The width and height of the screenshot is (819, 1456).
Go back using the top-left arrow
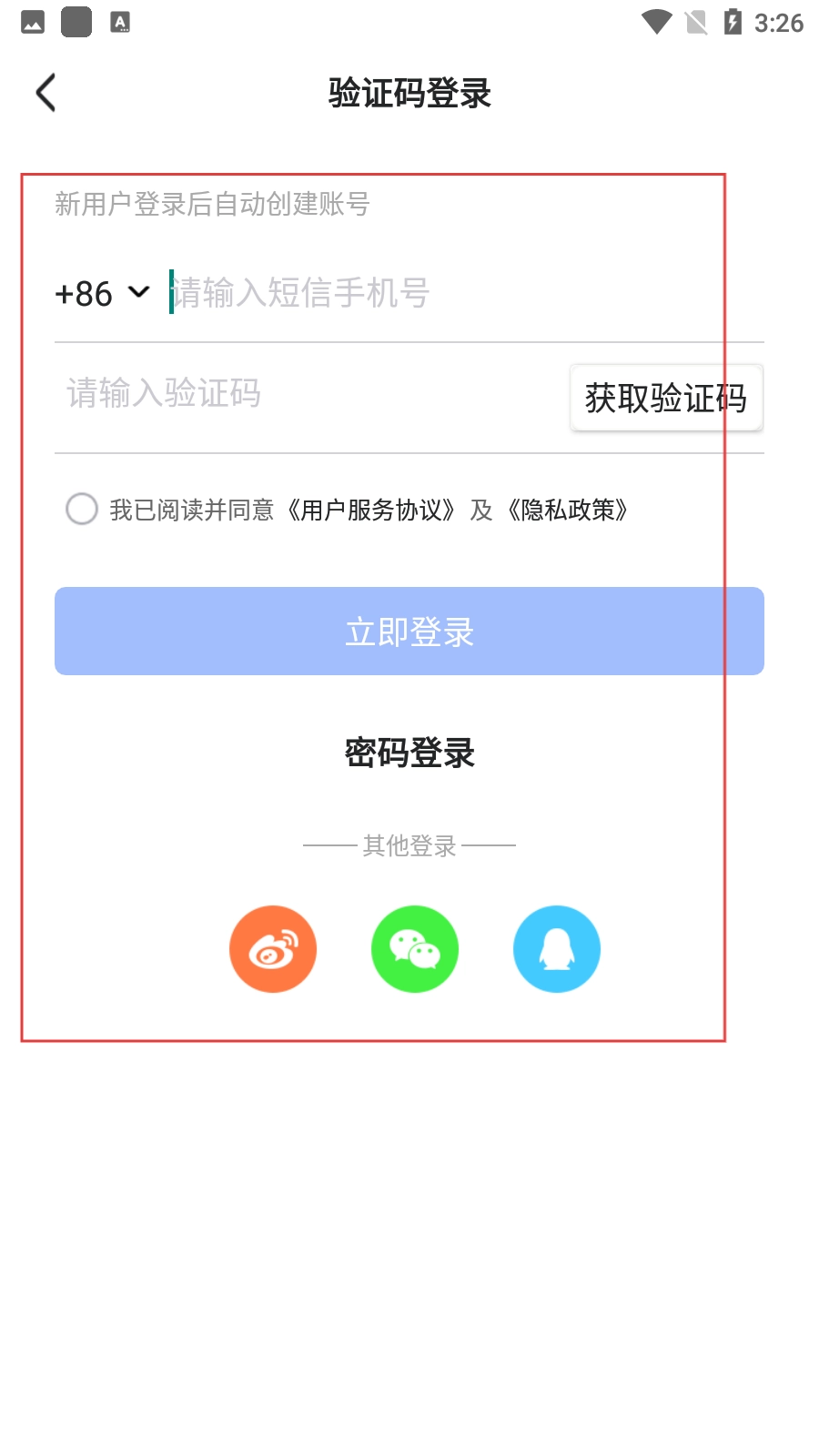[45, 93]
